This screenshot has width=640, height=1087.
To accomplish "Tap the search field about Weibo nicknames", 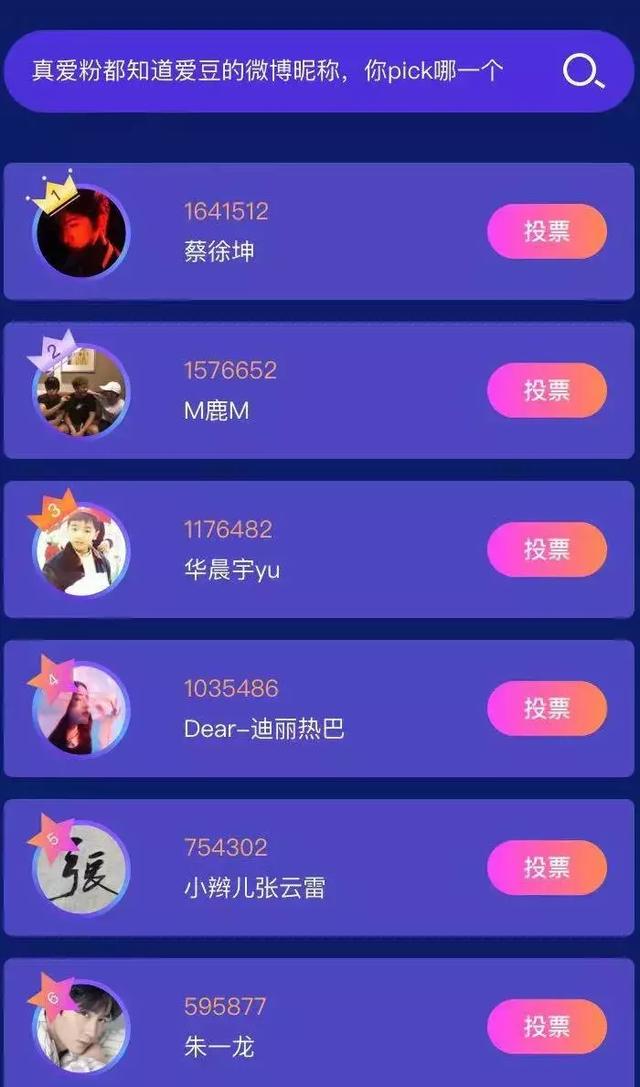I will (270, 71).
